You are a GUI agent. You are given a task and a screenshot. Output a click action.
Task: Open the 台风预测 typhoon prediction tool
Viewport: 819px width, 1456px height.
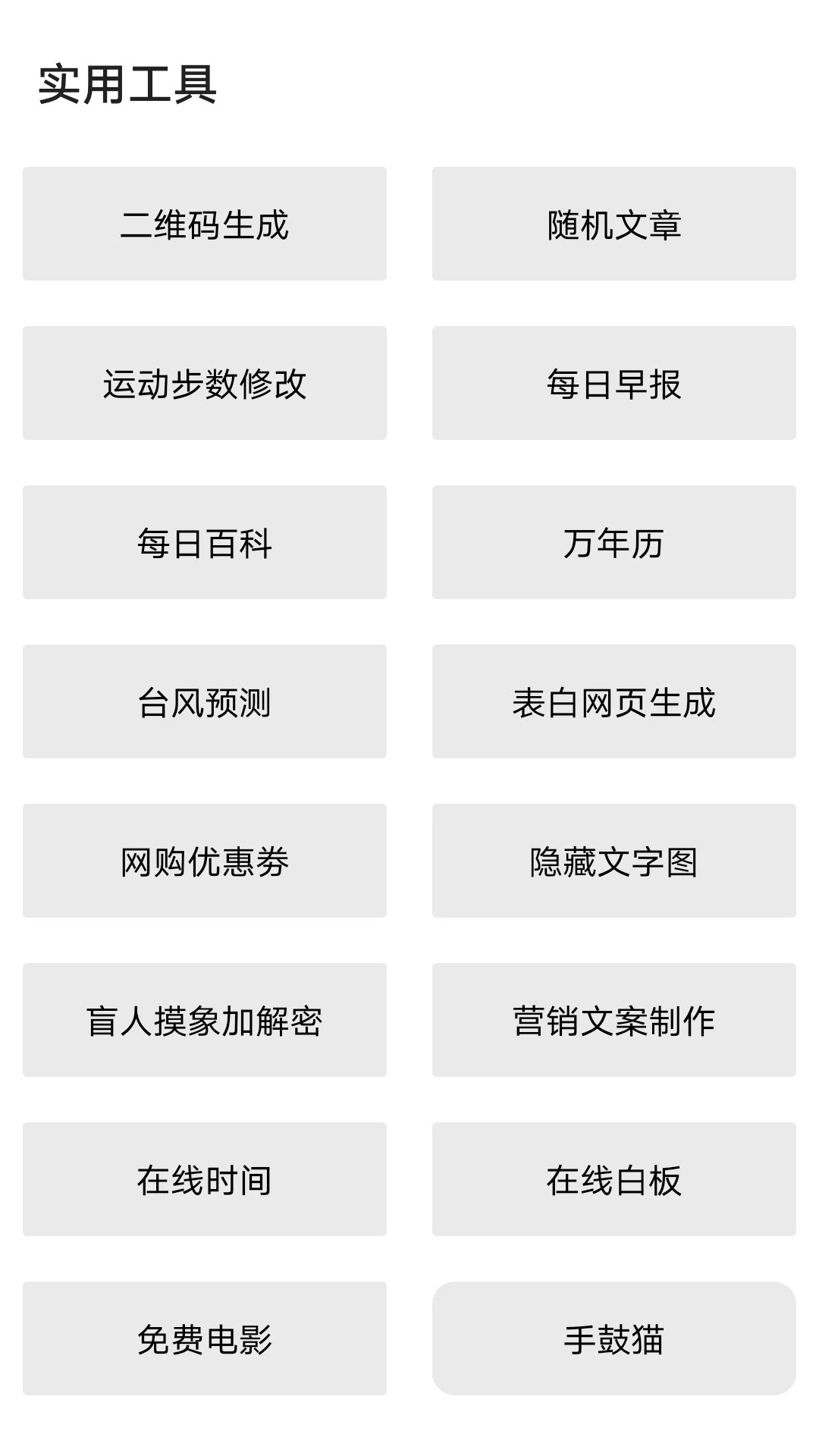[205, 701]
